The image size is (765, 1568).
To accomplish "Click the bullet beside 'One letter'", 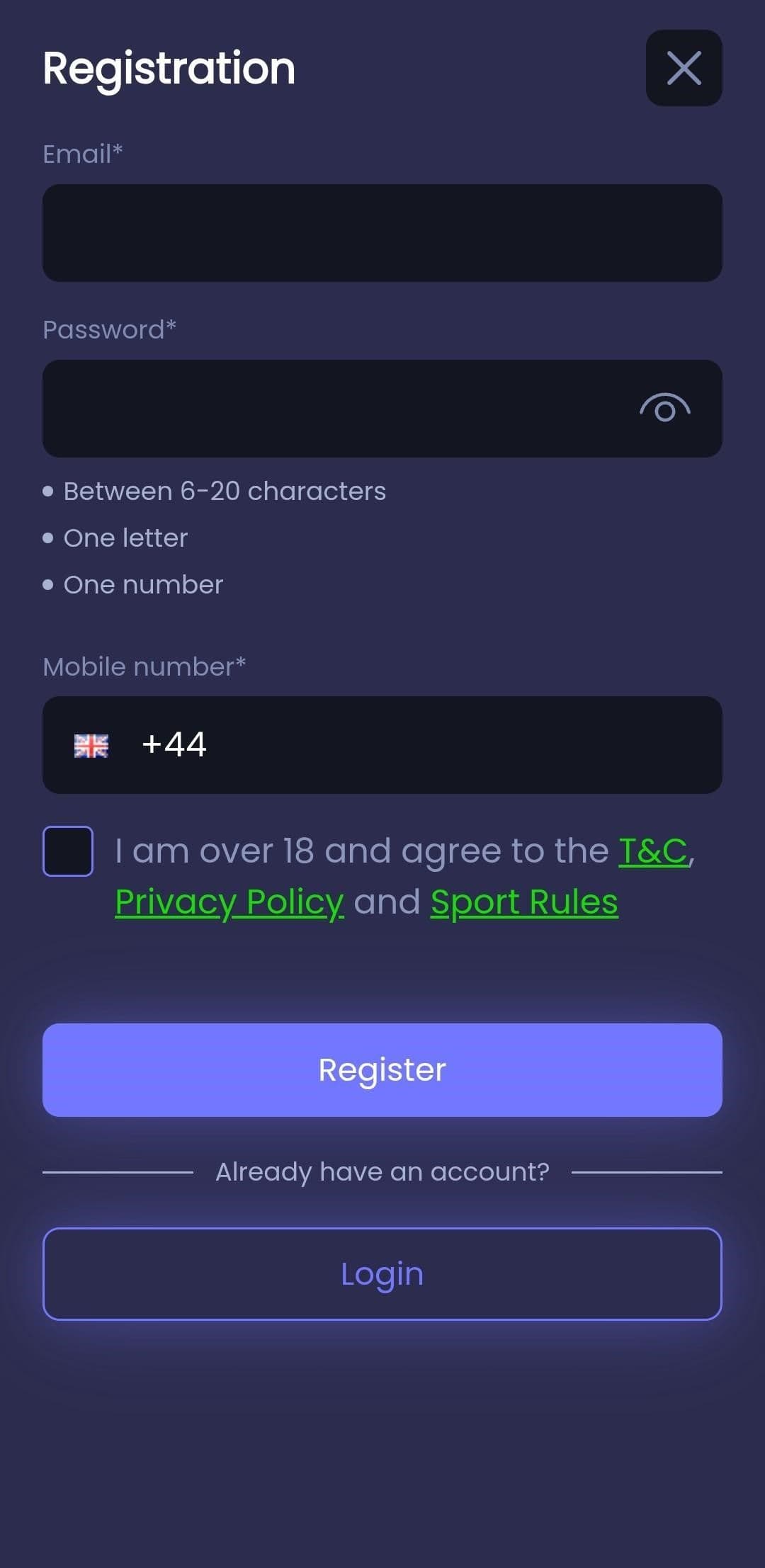I will (x=48, y=537).
